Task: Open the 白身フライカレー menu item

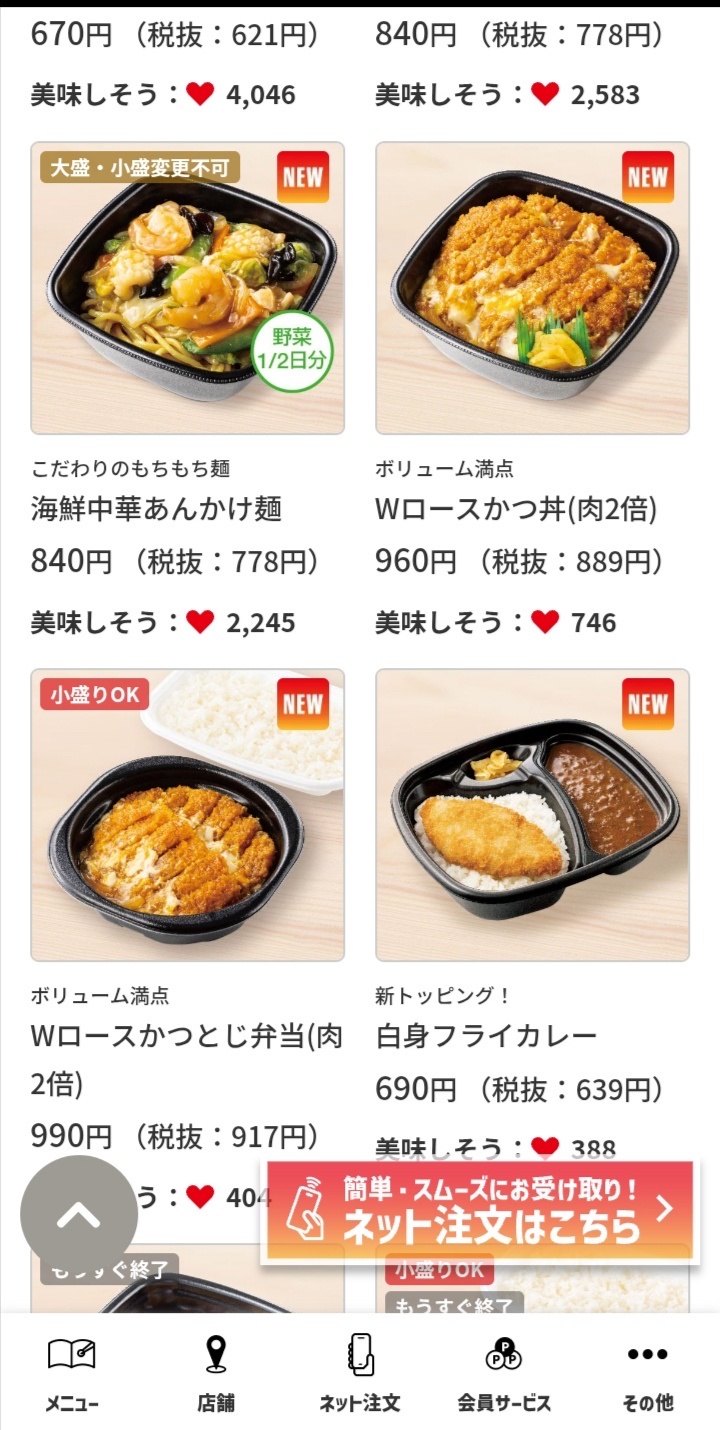Action: pos(532,815)
